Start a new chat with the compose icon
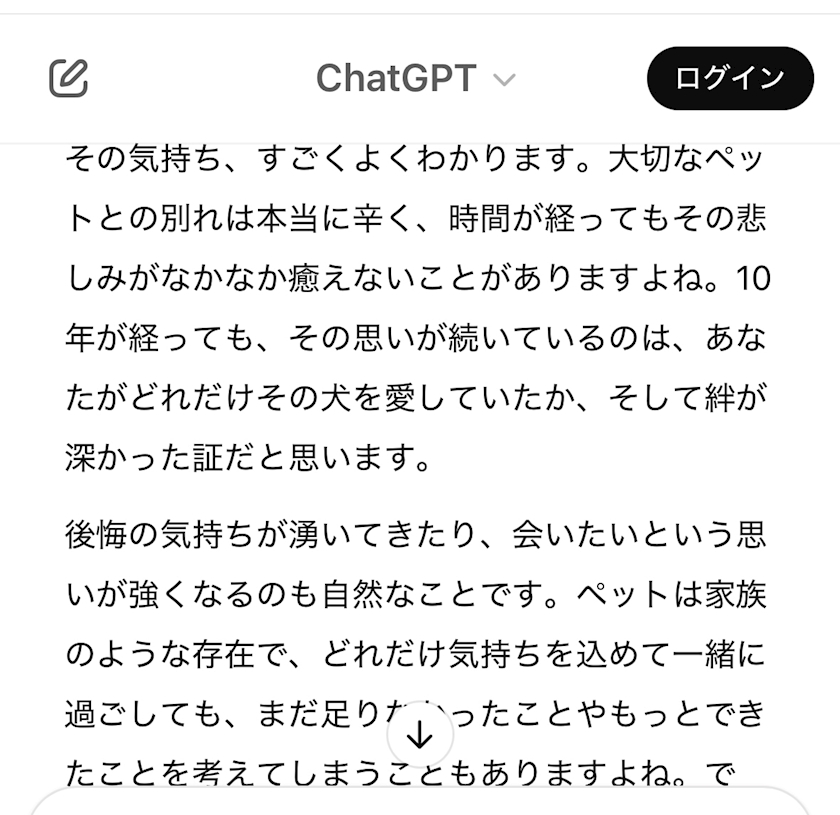The height and width of the screenshot is (815, 840). [x=69, y=78]
